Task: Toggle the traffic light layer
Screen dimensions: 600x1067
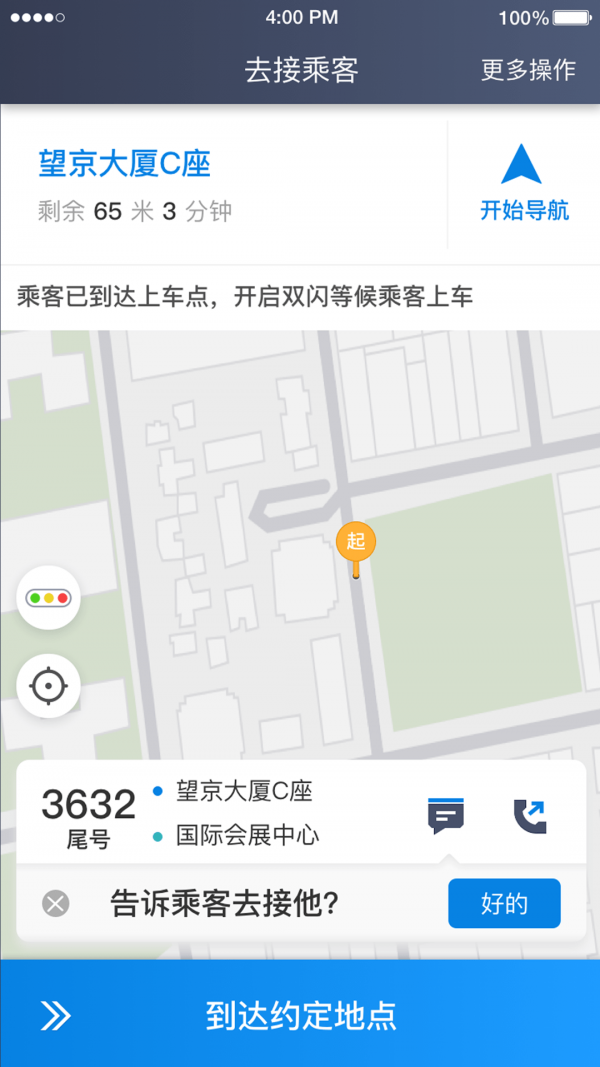Action: pos(48,598)
